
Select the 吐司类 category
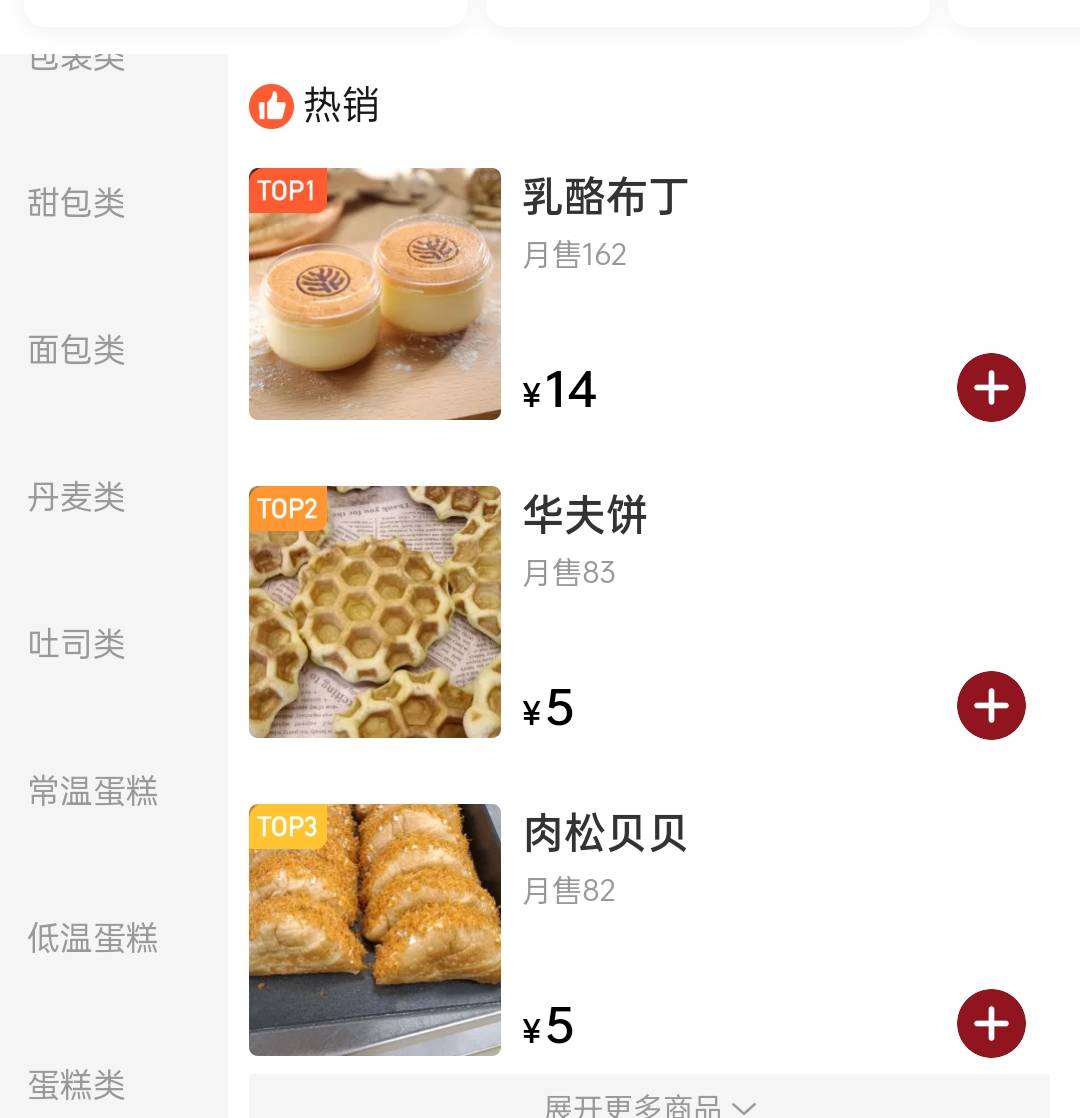77,644
